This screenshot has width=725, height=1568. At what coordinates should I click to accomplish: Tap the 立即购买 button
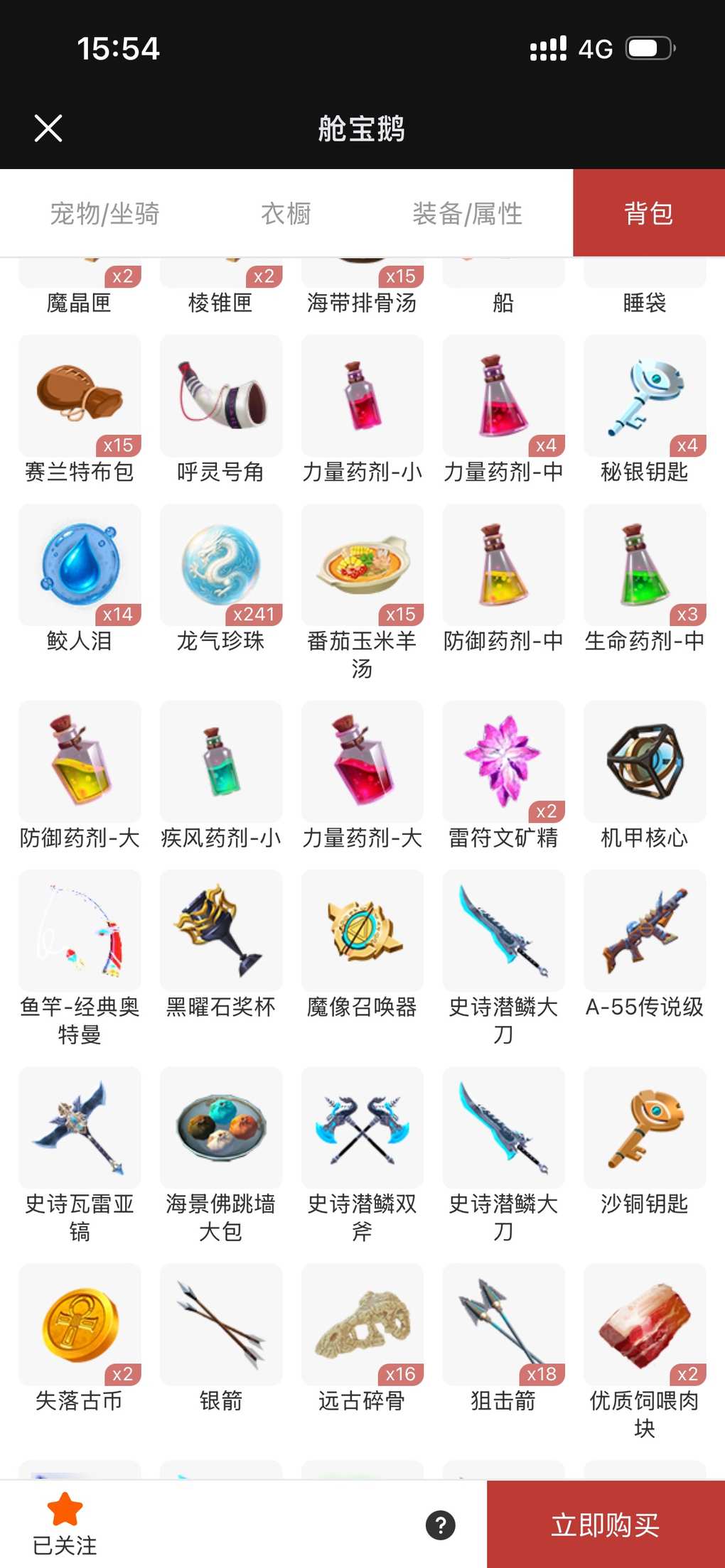606,1525
